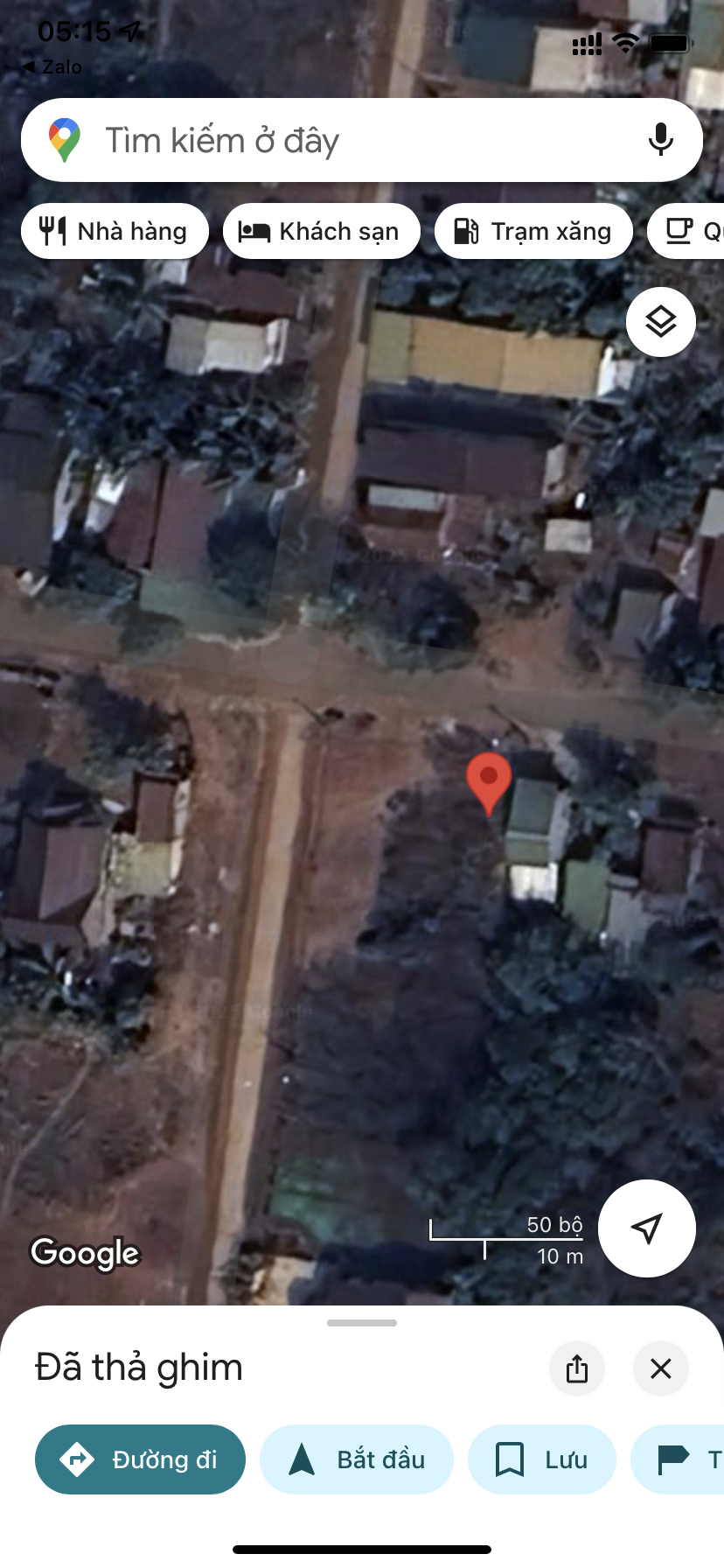Screen dimensions: 724x1568
Task: Tap the flag chip after 'Lưu'
Action: tap(682, 1459)
